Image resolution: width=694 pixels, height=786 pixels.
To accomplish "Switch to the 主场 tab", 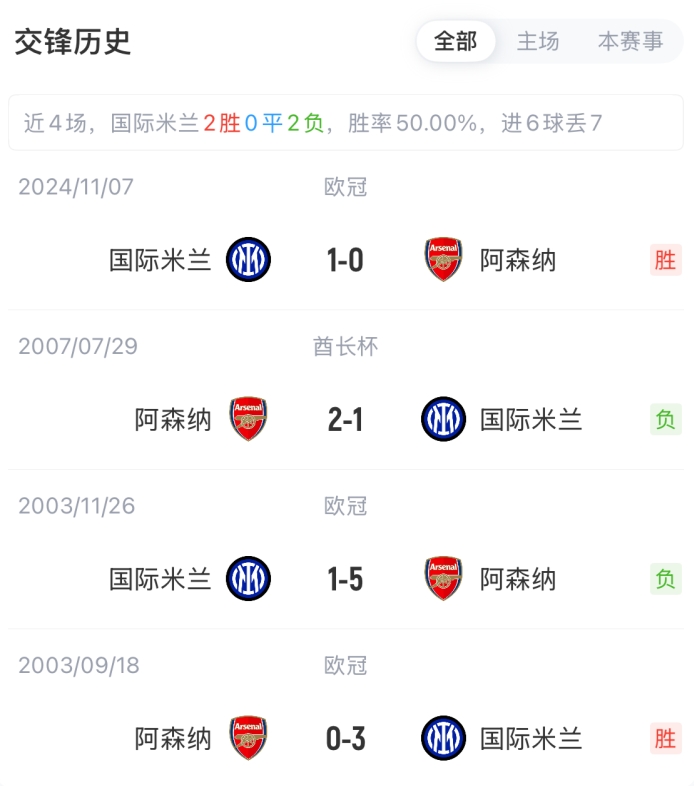I will 538,42.
